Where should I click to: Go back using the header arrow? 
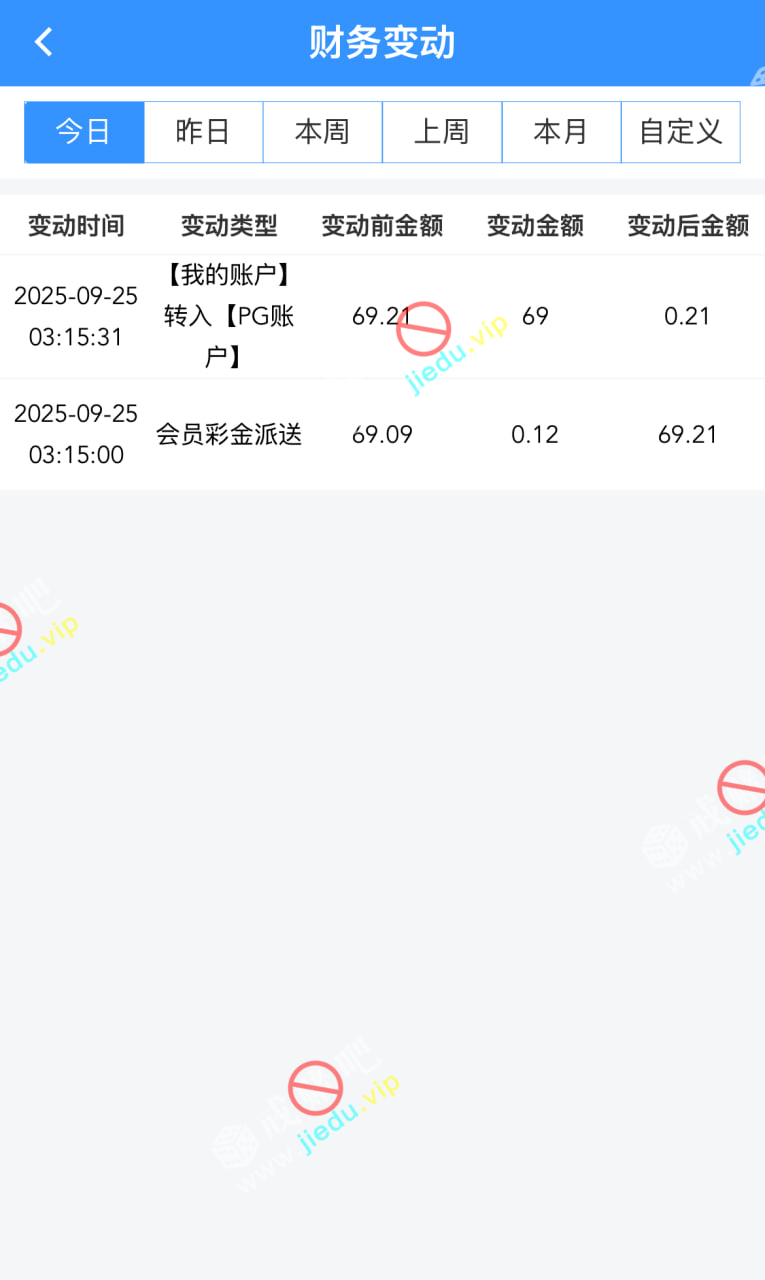43,42
